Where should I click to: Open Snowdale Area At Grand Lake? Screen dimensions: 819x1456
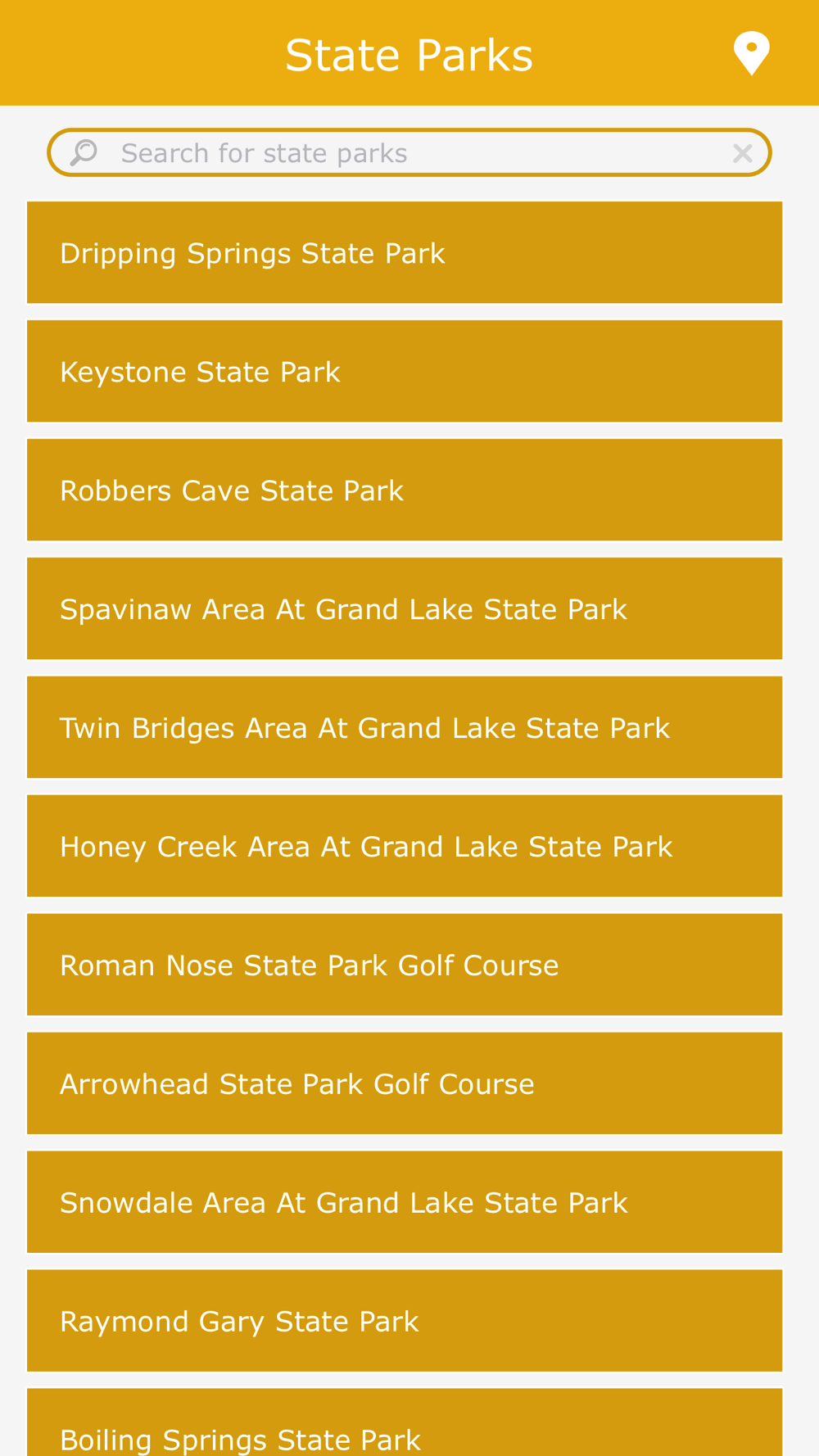(x=405, y=1202)
